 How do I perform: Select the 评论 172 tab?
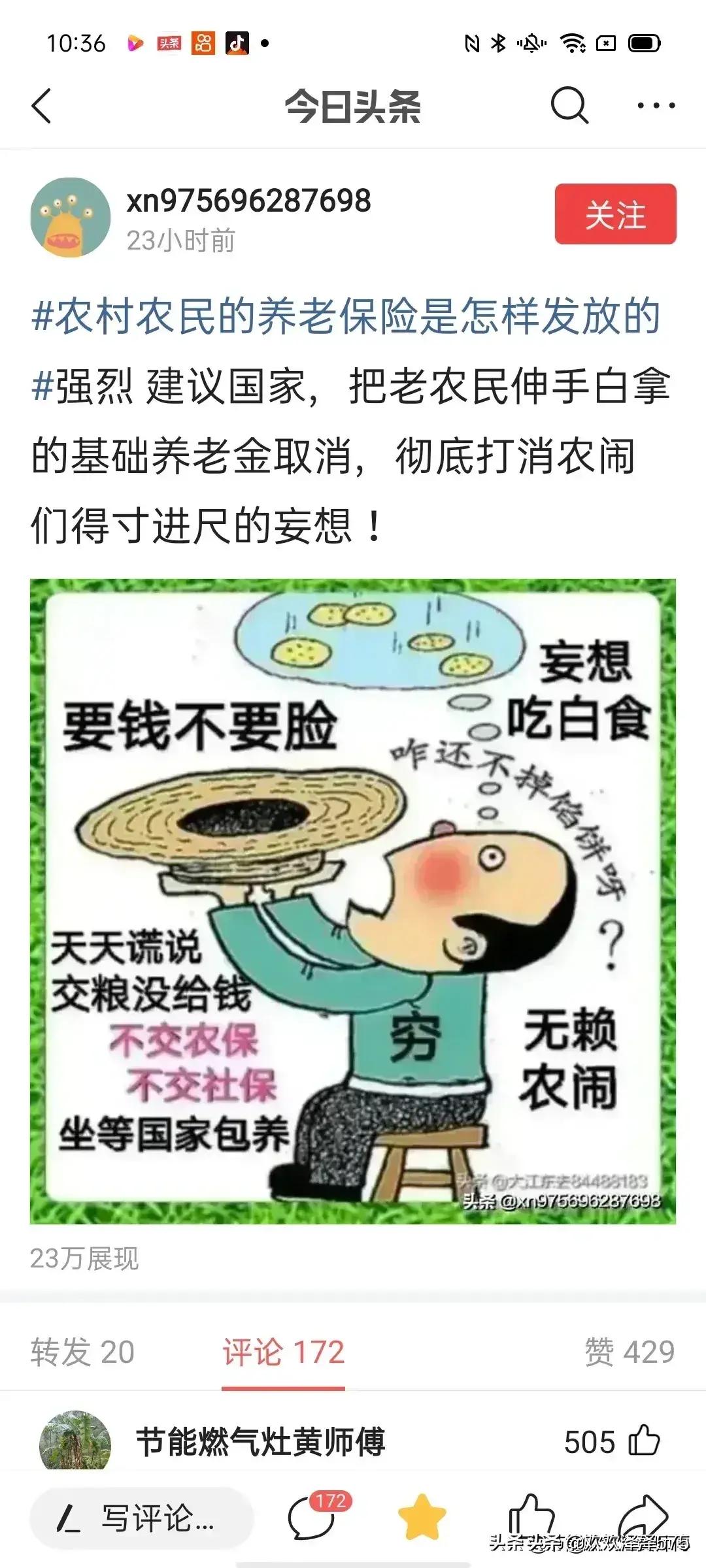click(x=283, y=1352)
